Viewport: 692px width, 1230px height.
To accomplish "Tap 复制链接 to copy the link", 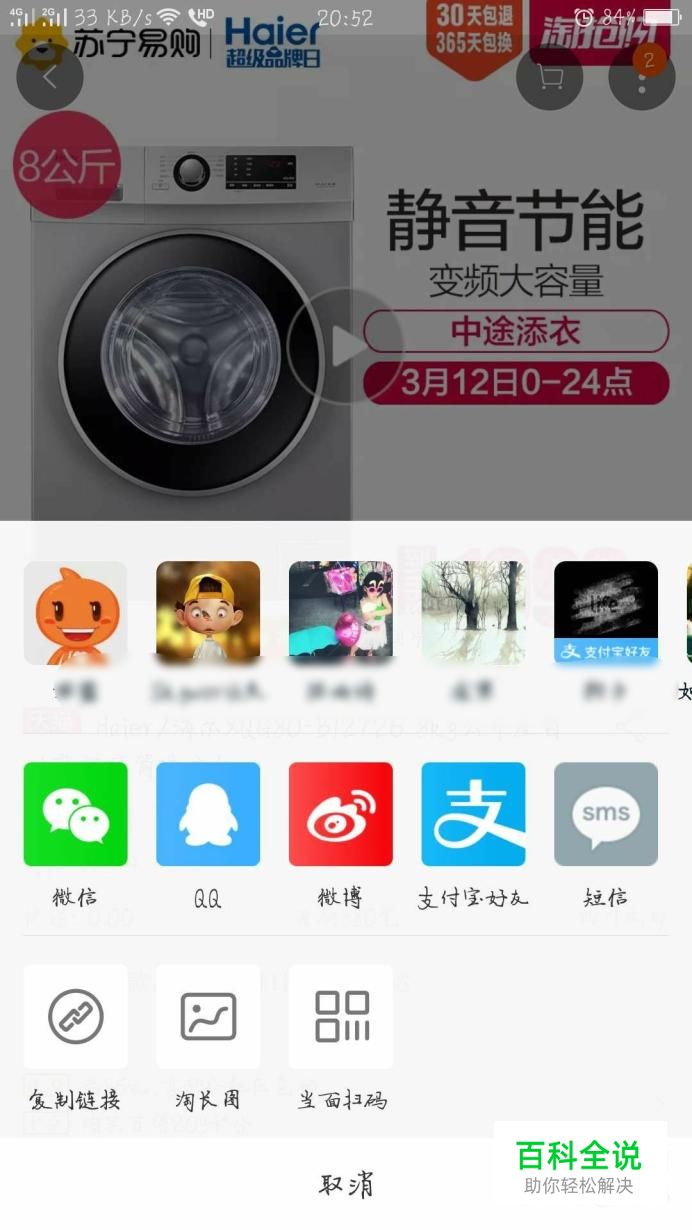I will [x=75, y=1017].
